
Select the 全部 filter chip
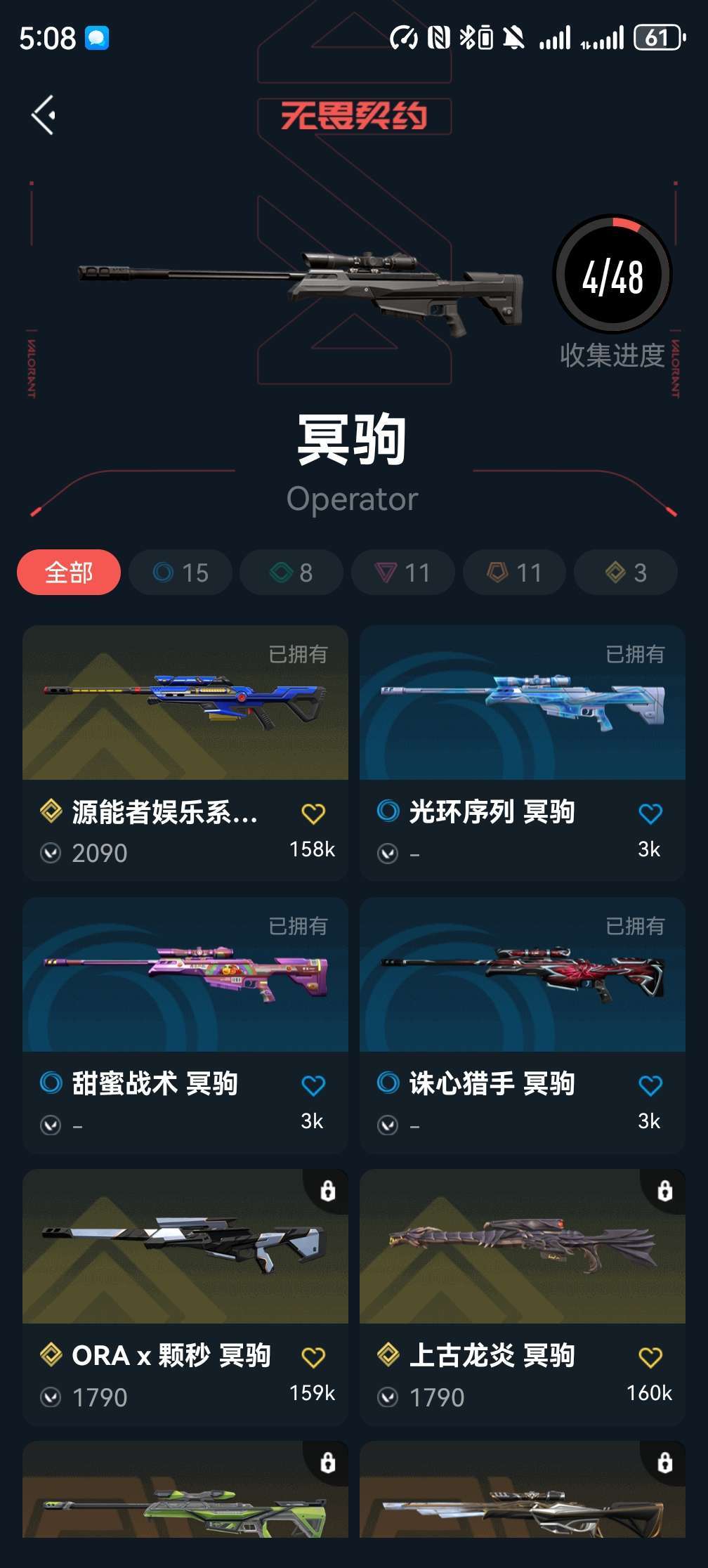point(69,573)
